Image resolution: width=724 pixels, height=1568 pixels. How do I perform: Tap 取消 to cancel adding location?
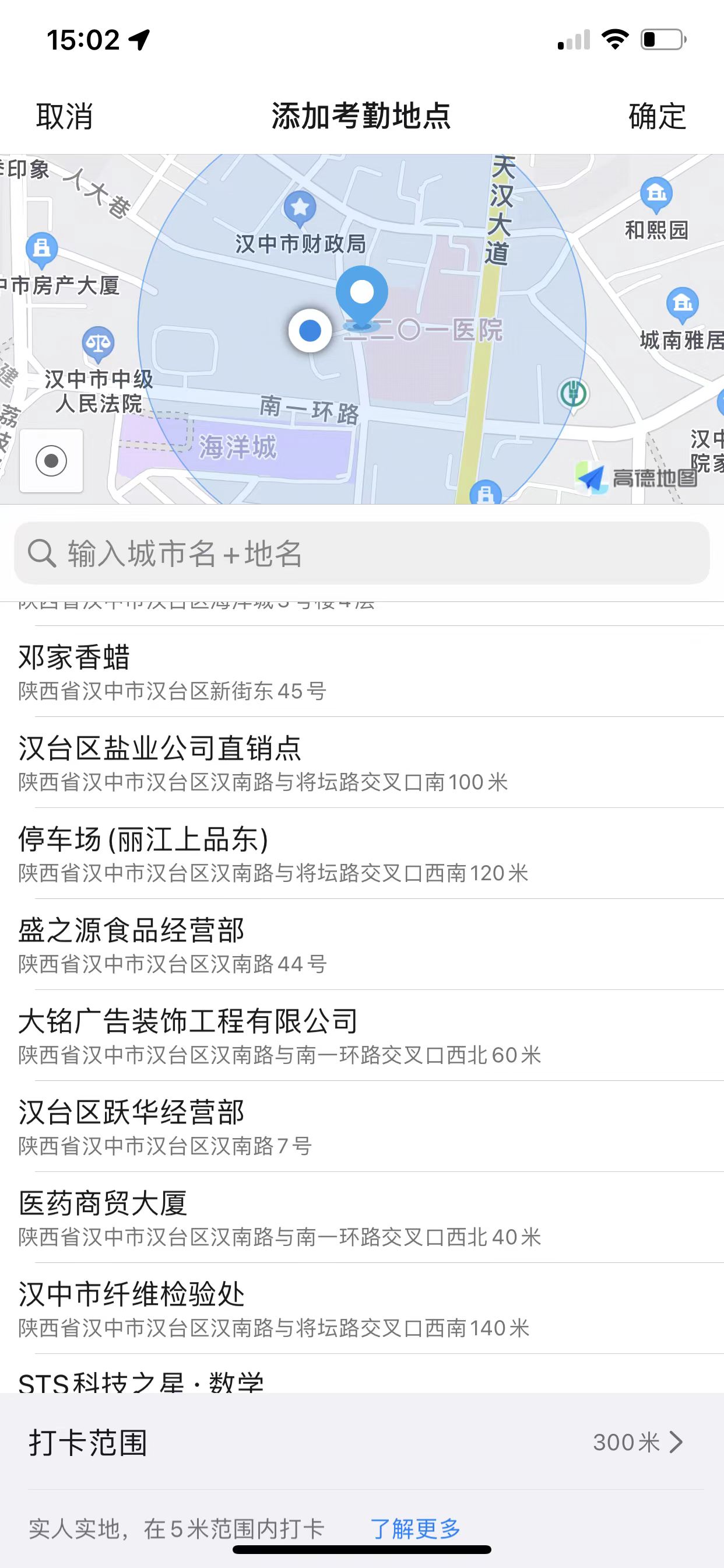65,116
